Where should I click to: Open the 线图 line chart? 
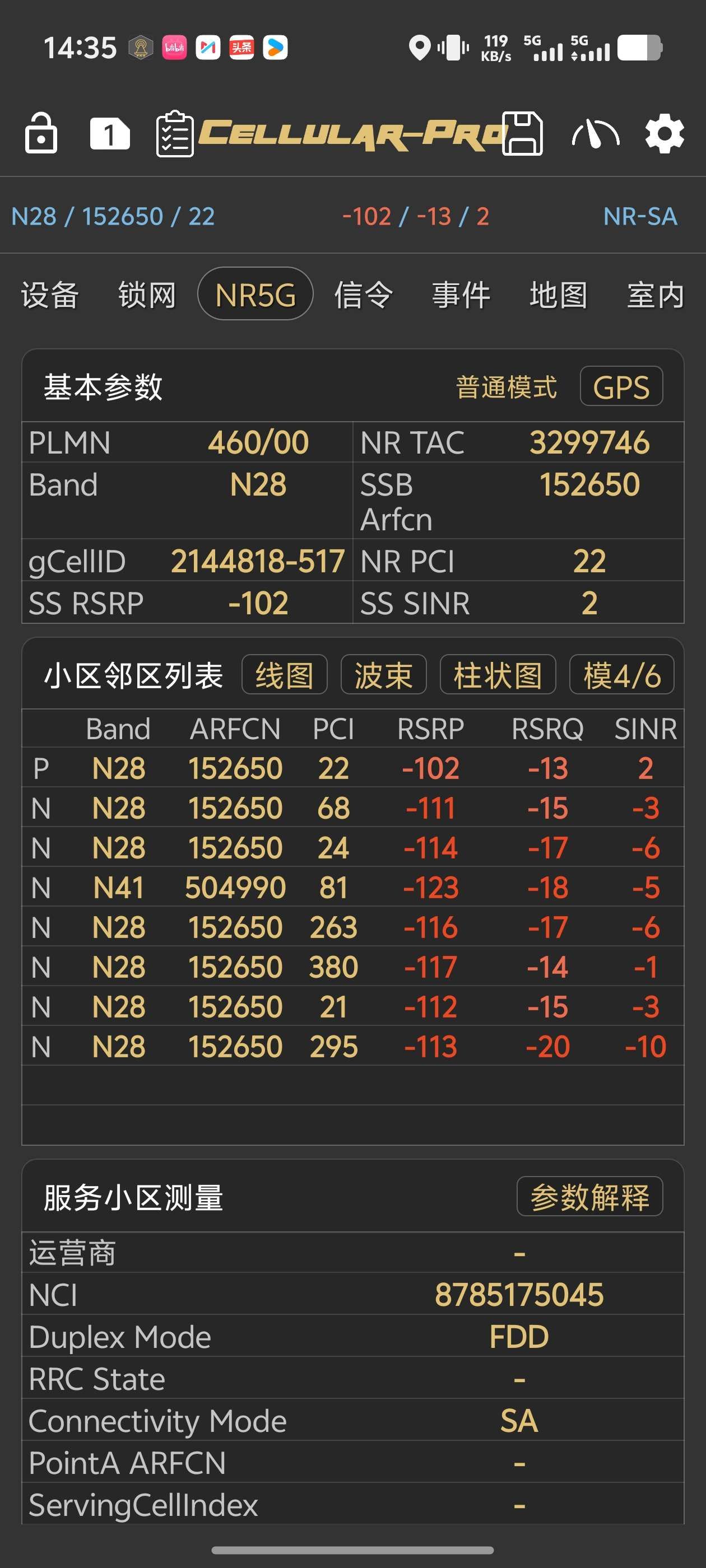(x=285, y=675)
